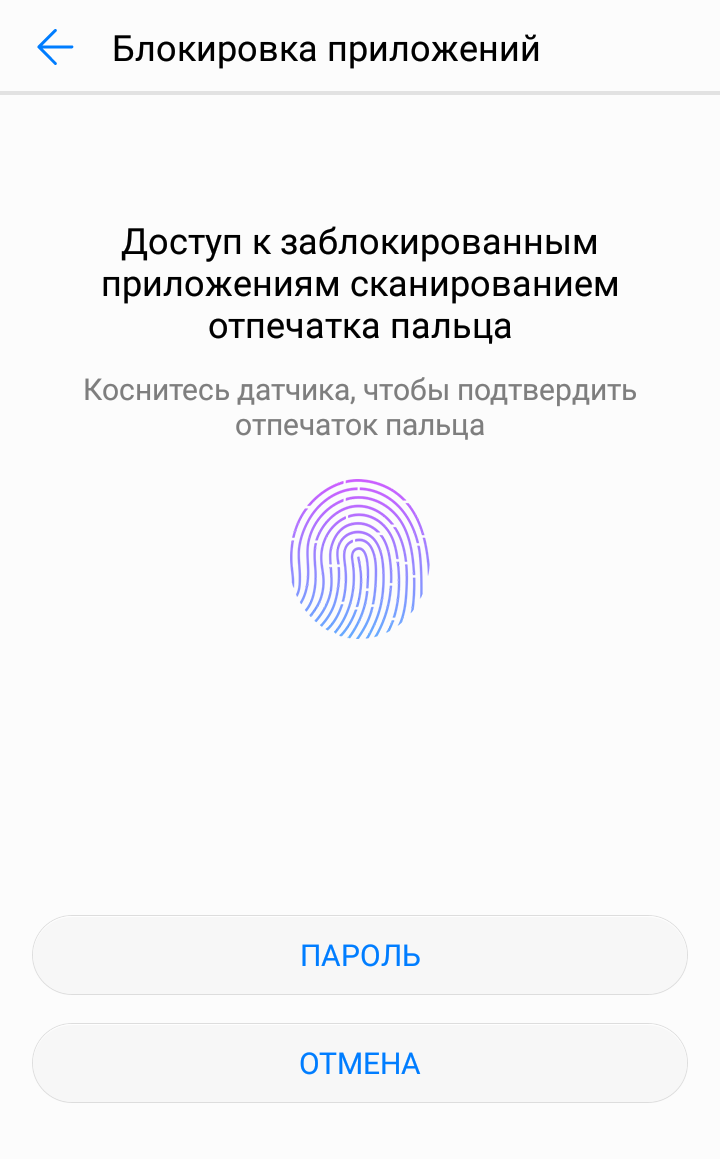Abort fingerprint confirmation via cancel button
This screenshot has height=1159, width=720.
[359, 1063]
